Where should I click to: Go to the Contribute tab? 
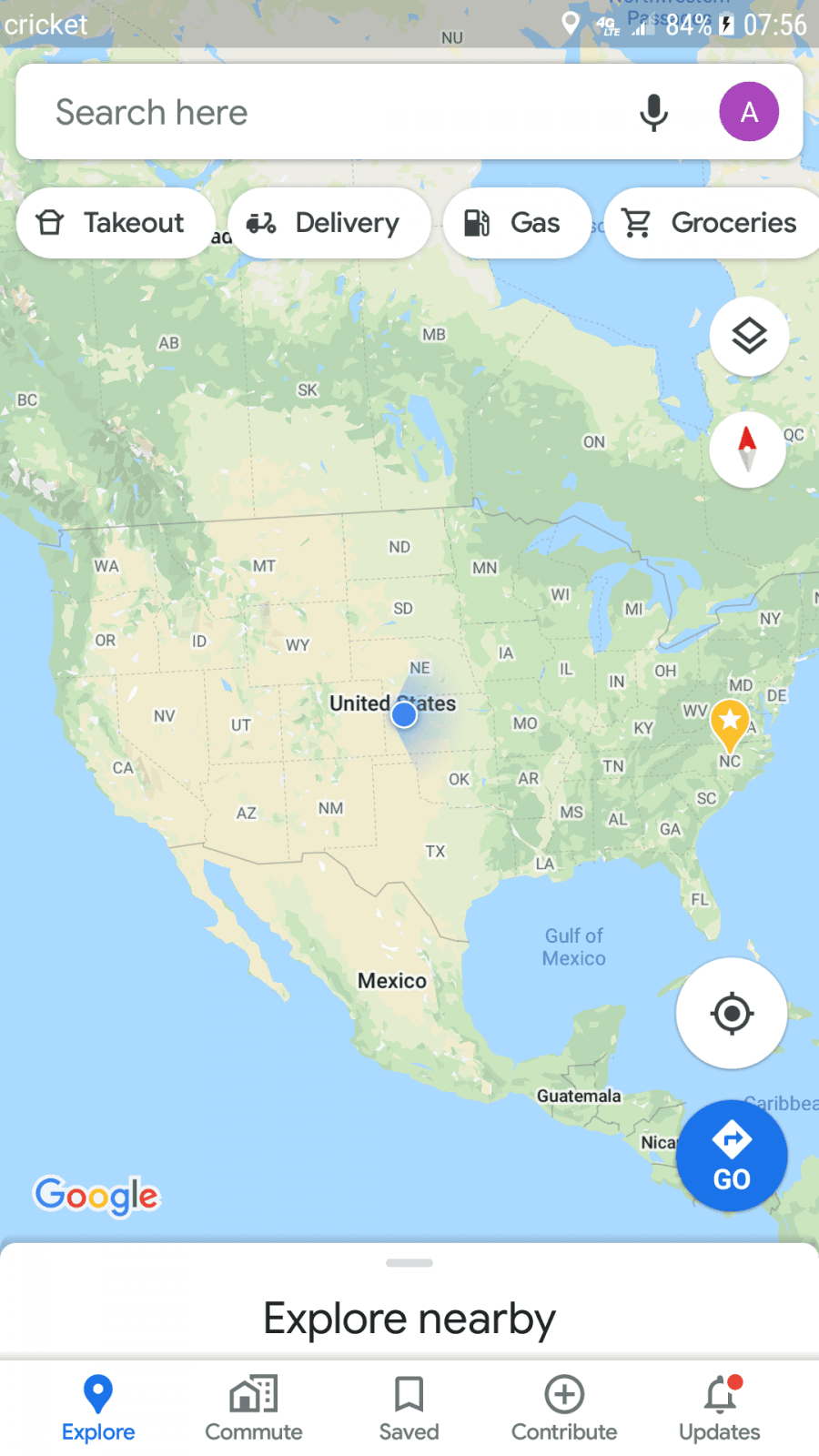pyautogui.click(x=564, y=1409)
